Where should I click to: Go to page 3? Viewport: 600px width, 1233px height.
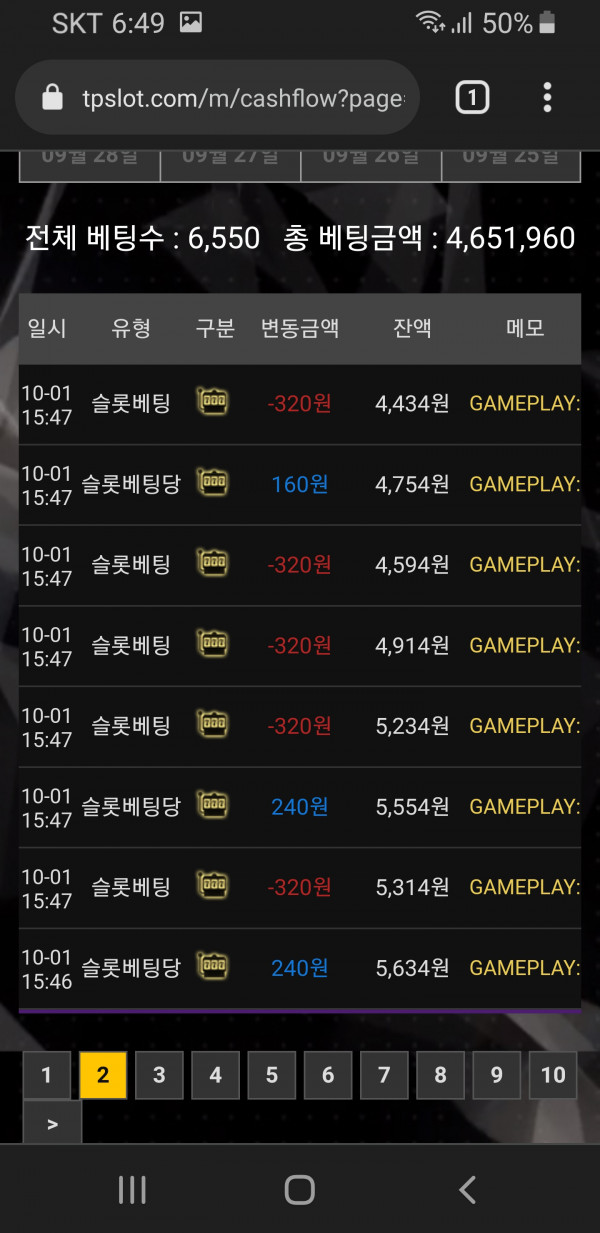[159, 1076]
